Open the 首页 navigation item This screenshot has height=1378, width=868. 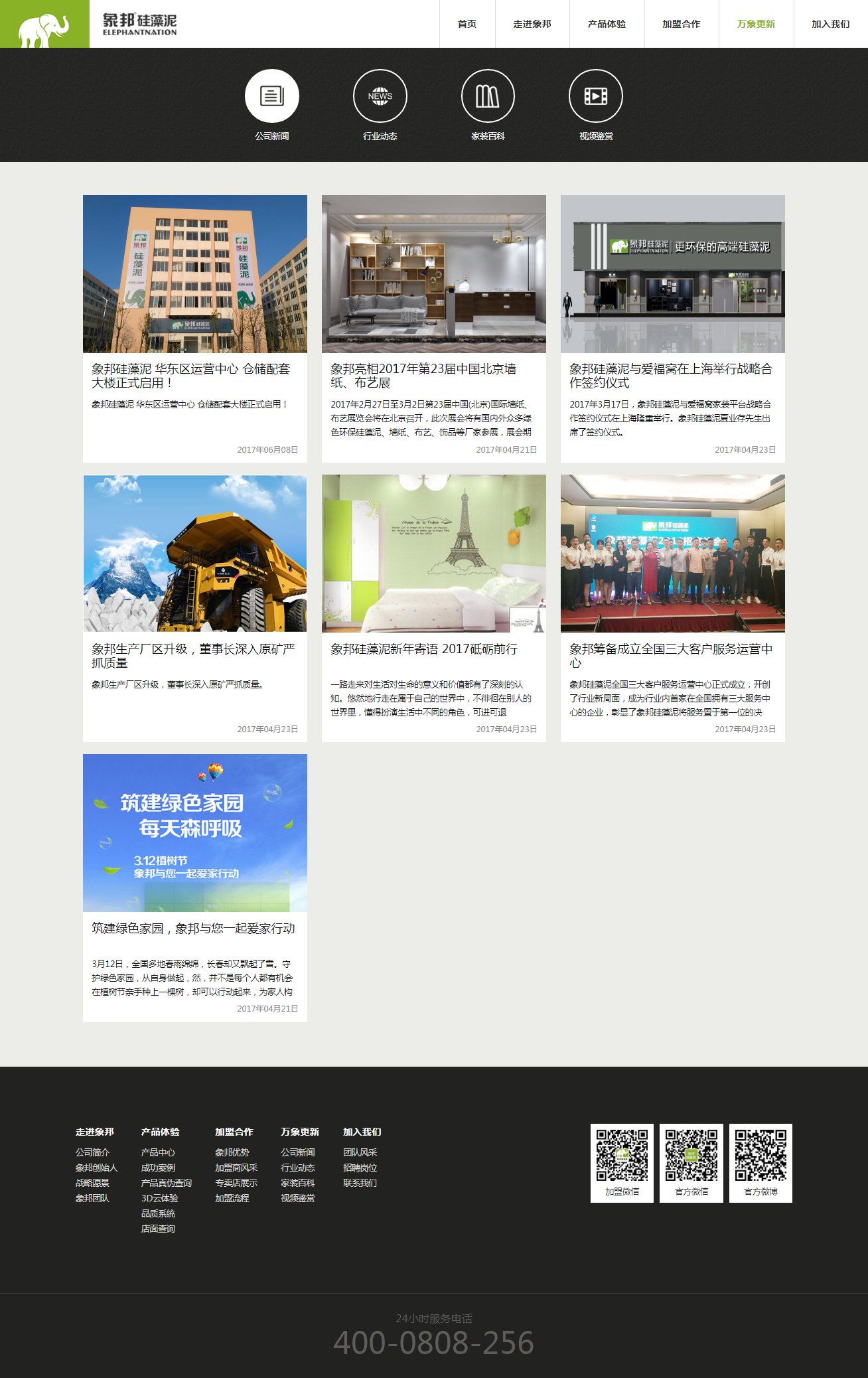click(467, 24)
